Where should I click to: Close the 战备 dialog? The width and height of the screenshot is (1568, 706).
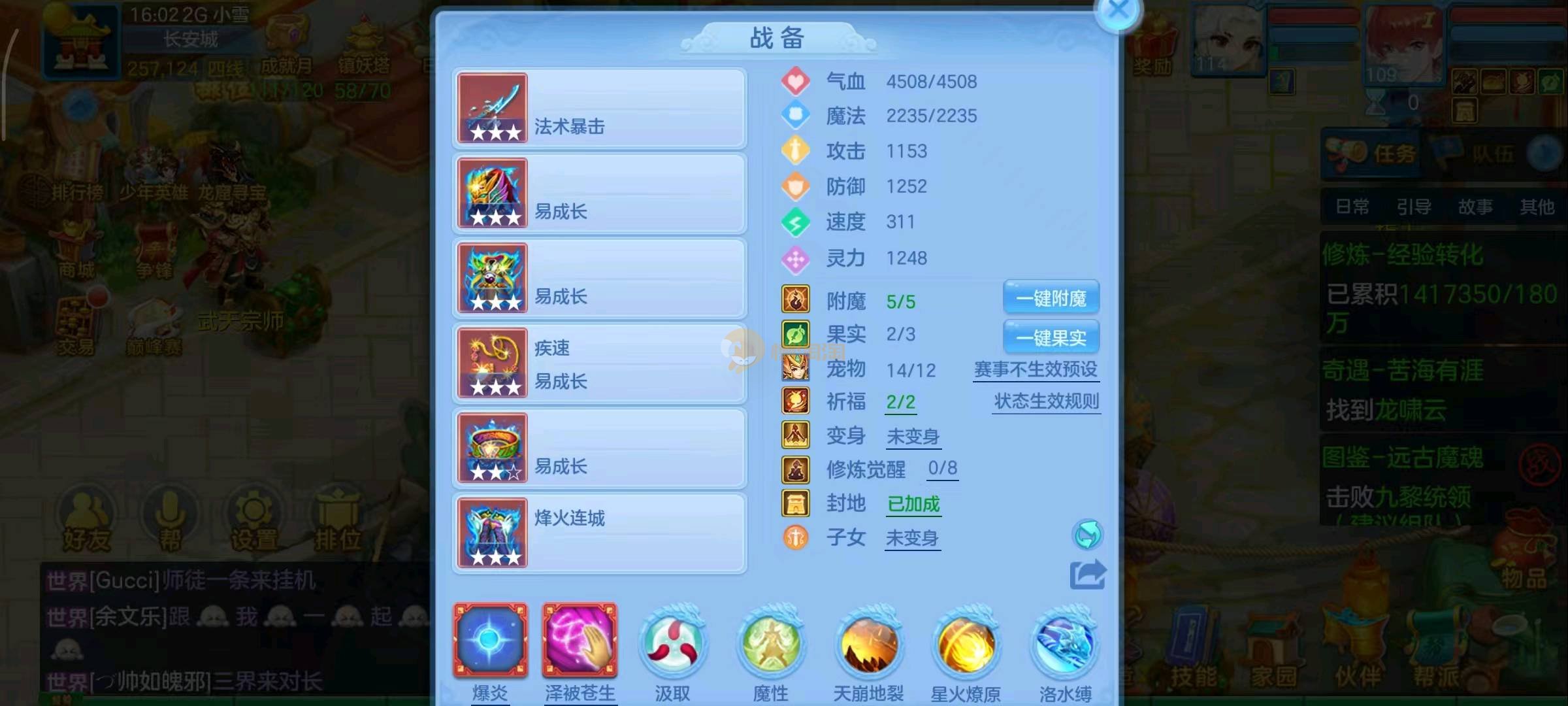pyautogui.click(x=1118, y=11)
